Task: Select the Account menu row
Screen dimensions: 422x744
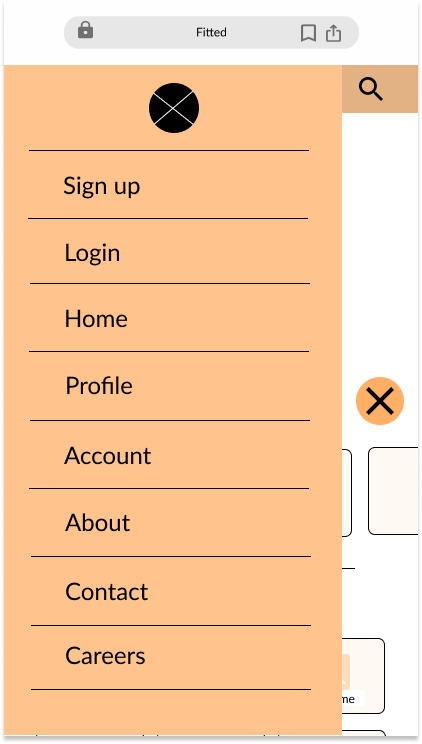Action: coord(169,455)
